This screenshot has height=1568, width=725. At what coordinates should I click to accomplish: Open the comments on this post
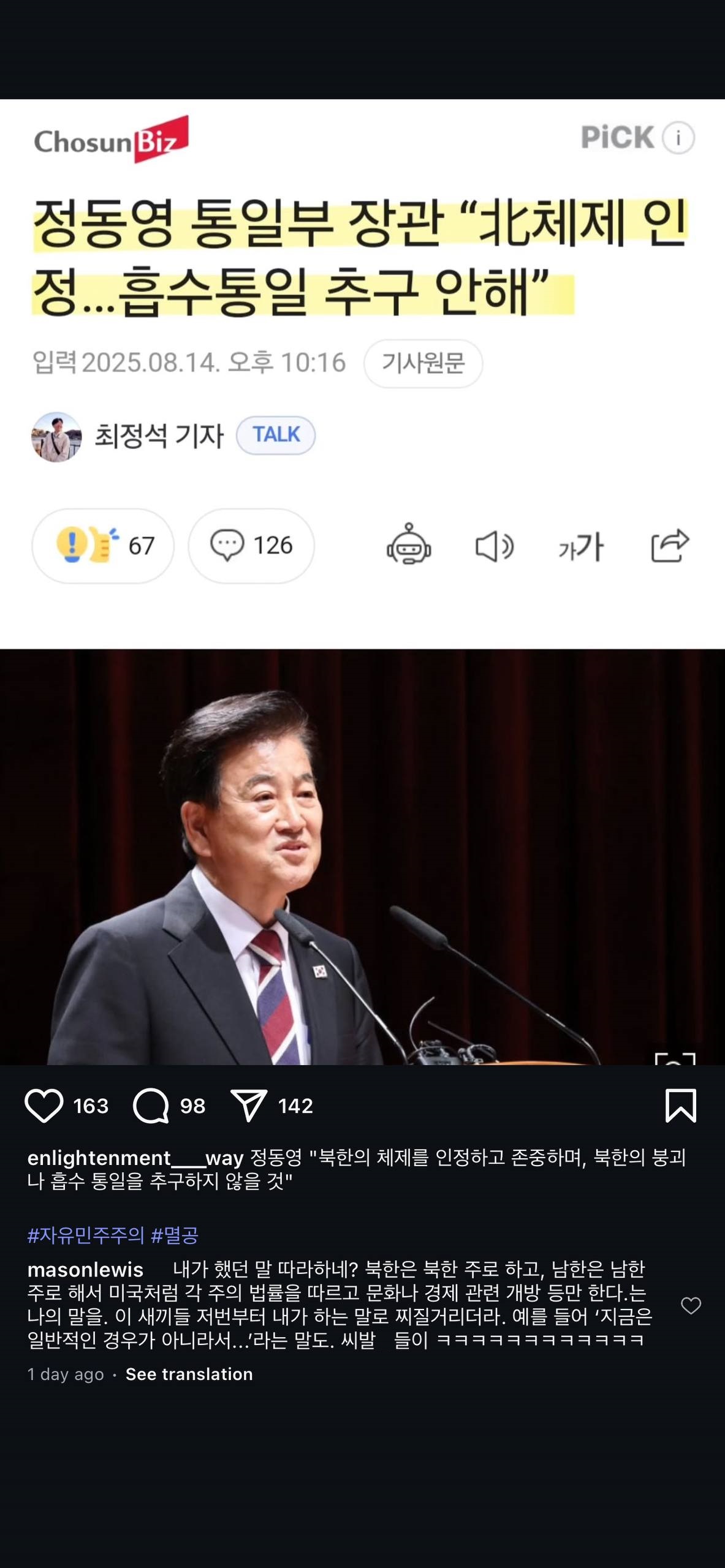pos(151,1106)
